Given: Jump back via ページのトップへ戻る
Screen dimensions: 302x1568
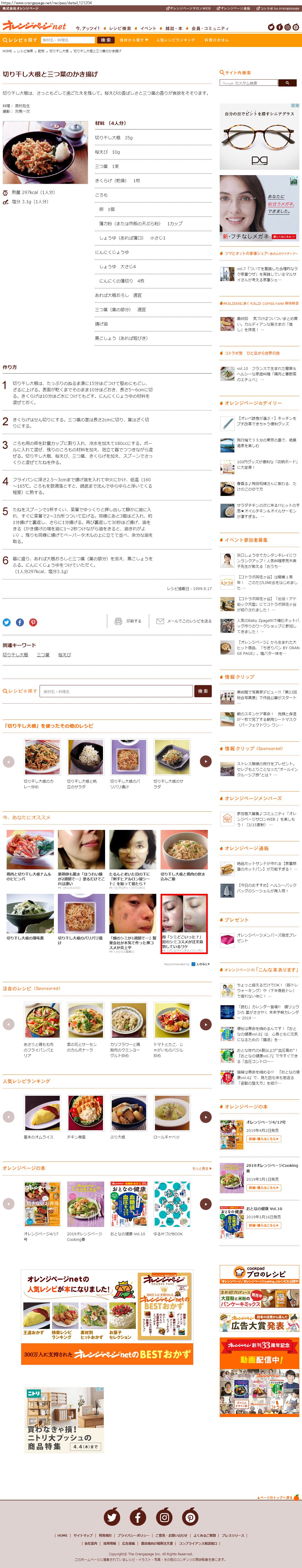Looking at the screenshot, I should click(275, 1497).
